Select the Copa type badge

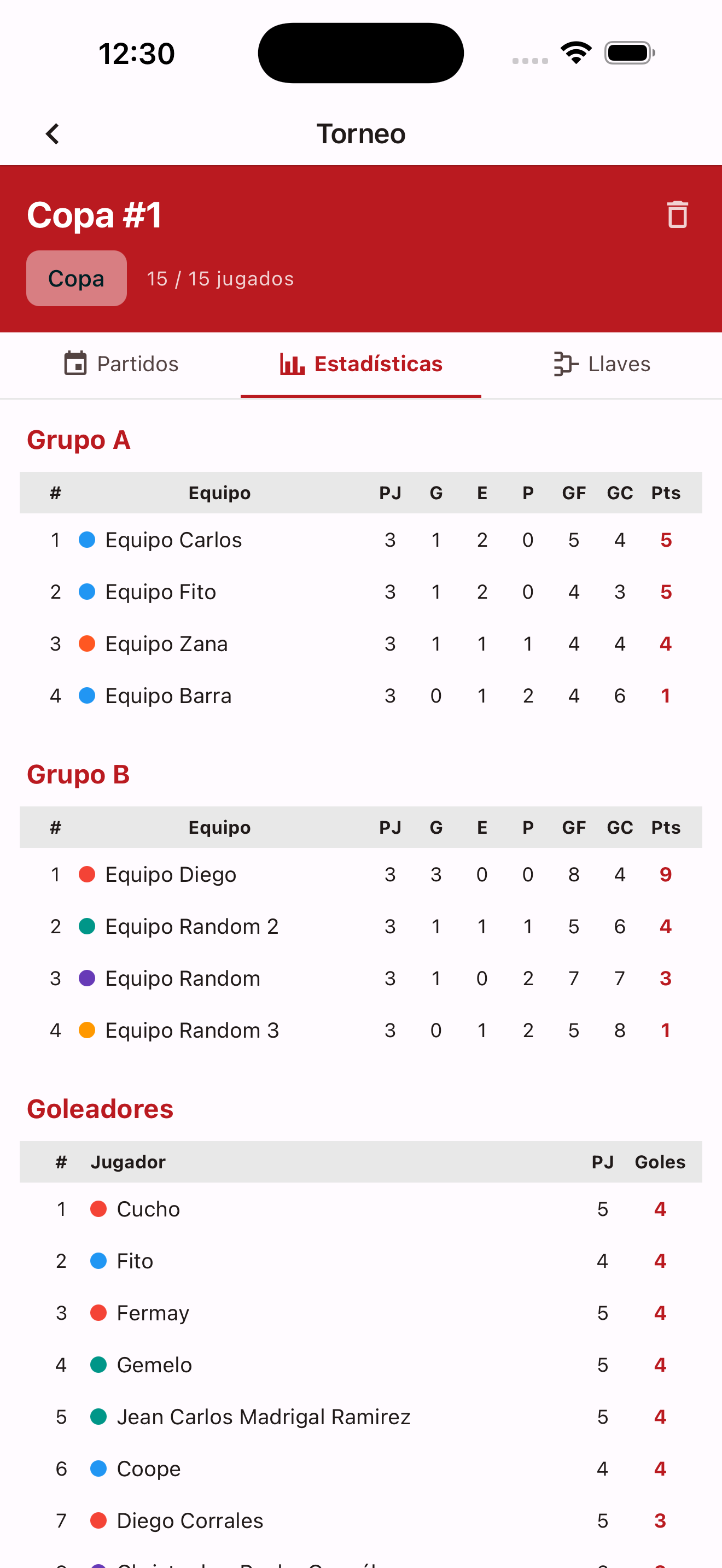click(76, 278)
